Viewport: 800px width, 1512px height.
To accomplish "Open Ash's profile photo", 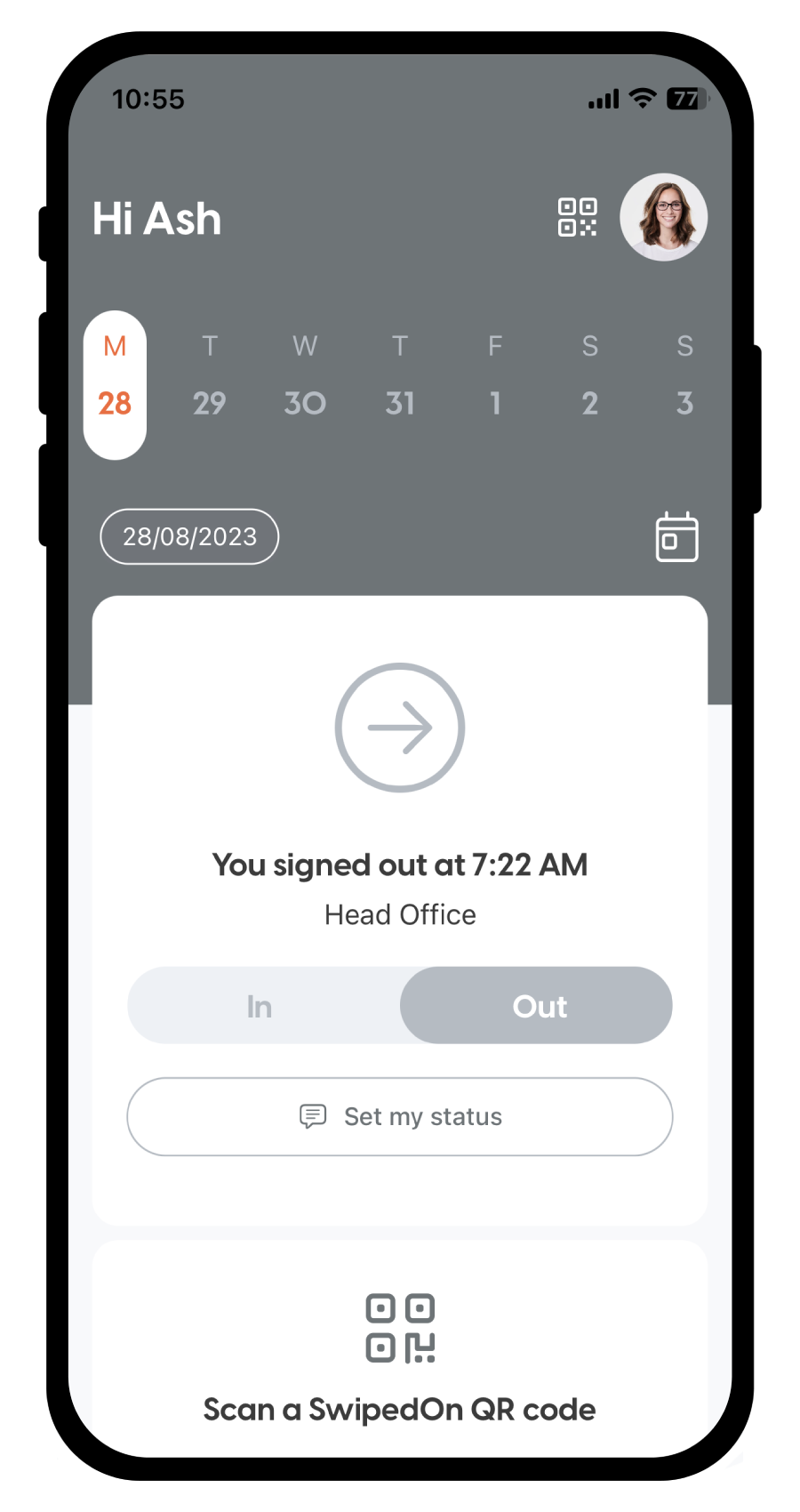I will (663, 217).
